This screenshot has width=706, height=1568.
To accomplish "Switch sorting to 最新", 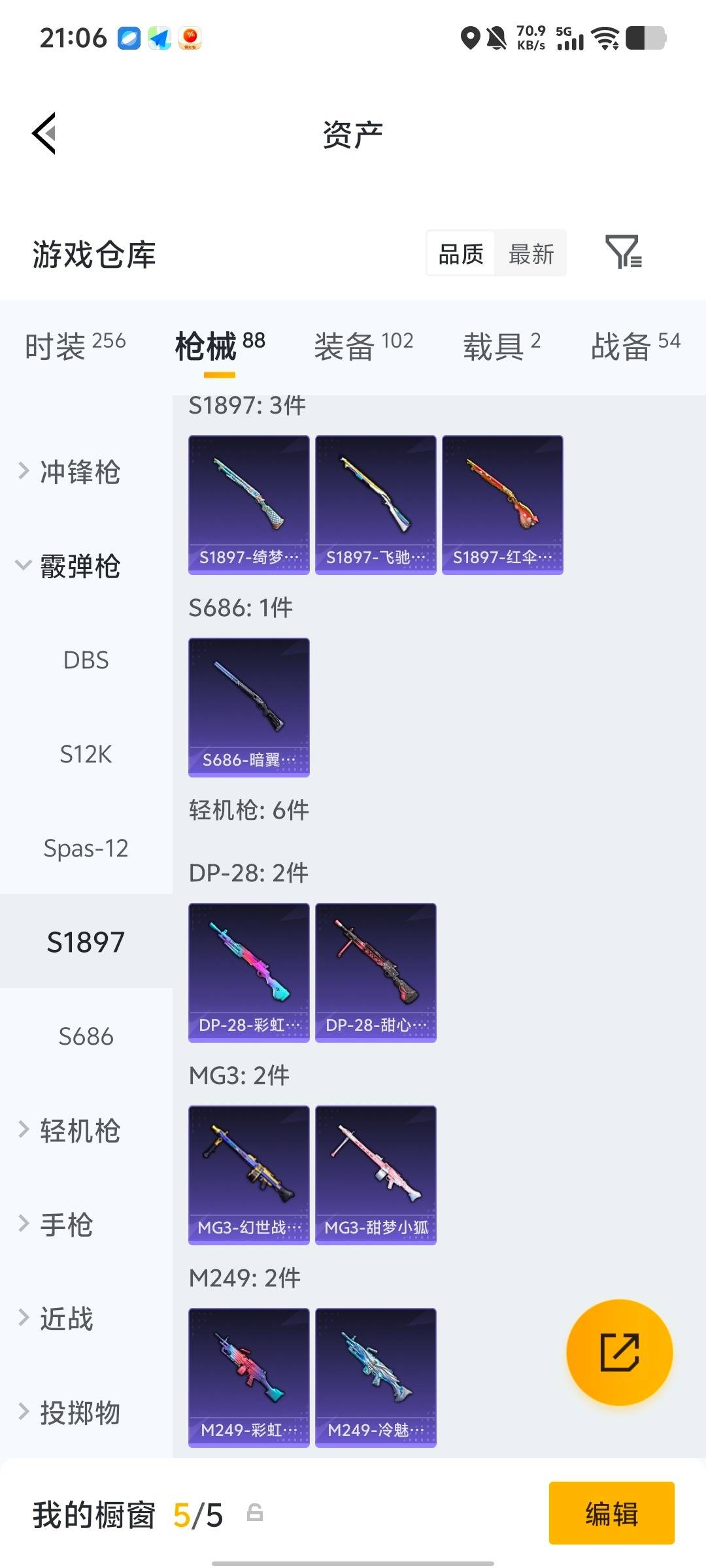I will coord(531,253).
